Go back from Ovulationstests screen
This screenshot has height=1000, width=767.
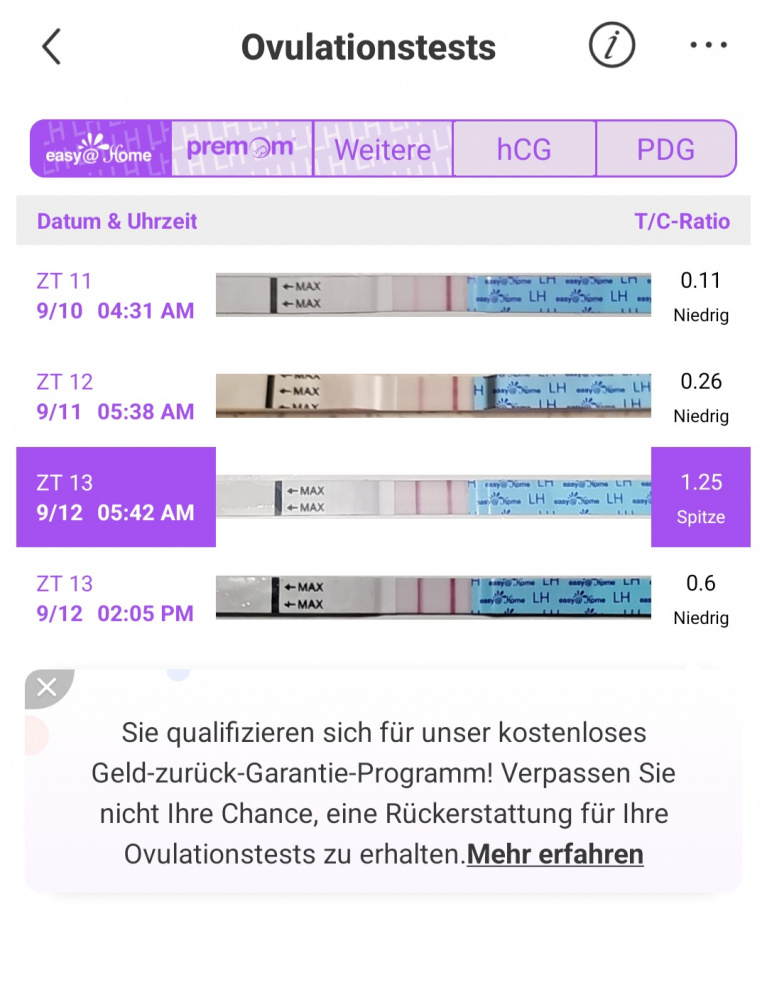point(51,47)
